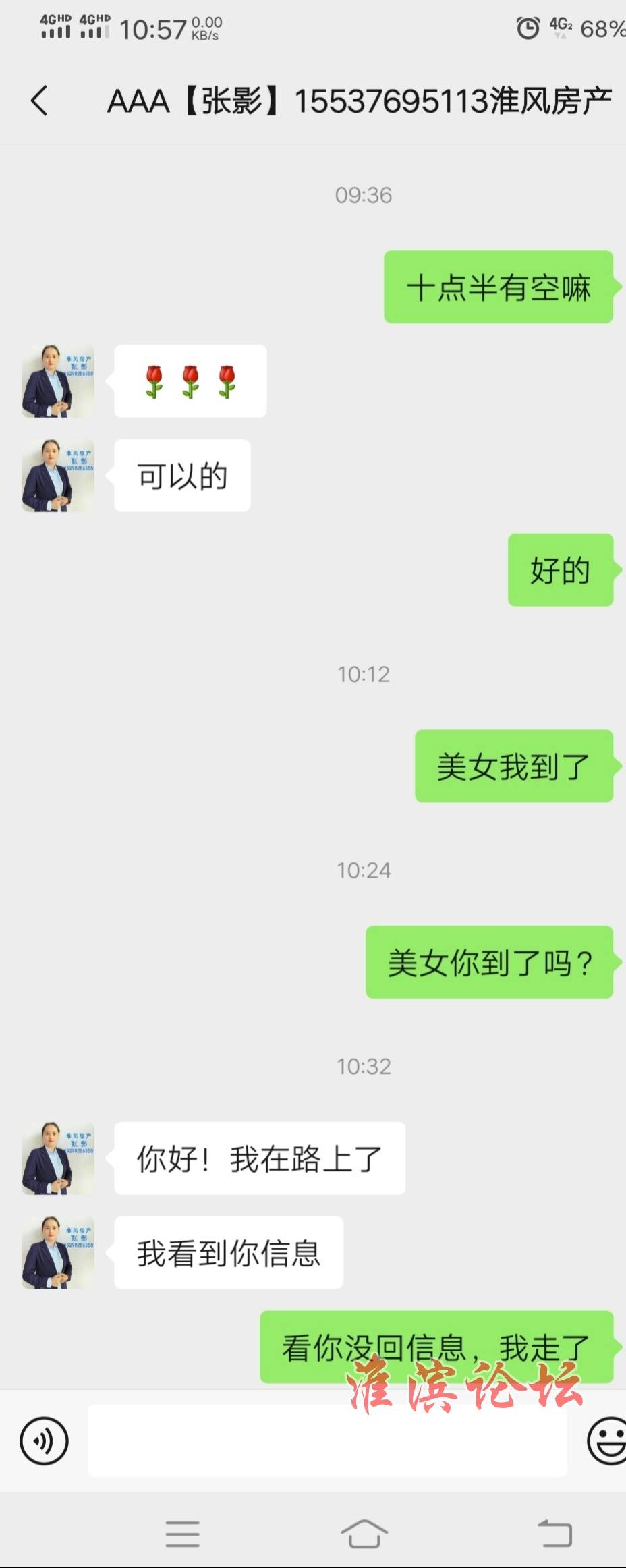Open the emoji sticker picker

[x=606, y=1440]
